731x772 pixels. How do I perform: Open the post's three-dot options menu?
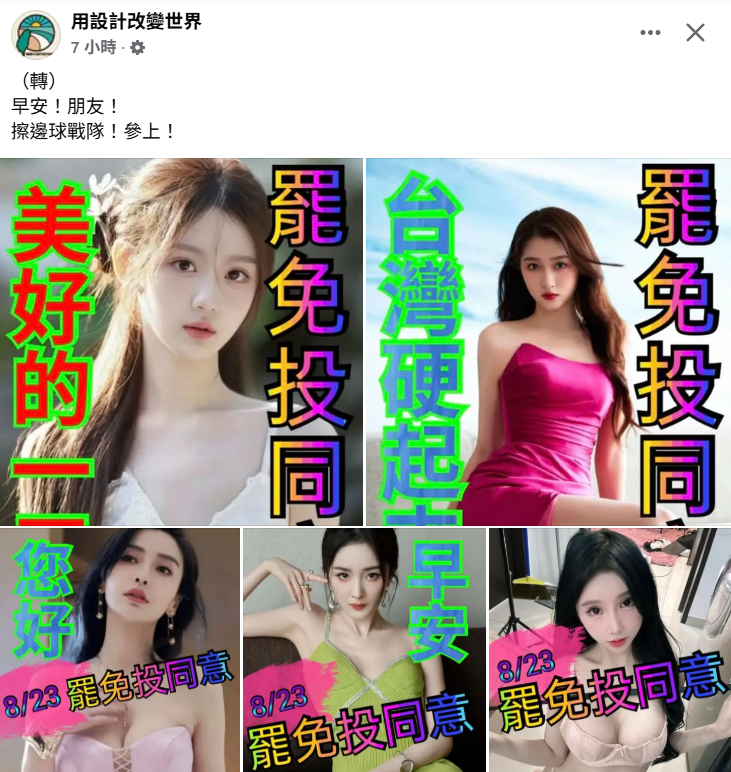[x=650, y=33]
